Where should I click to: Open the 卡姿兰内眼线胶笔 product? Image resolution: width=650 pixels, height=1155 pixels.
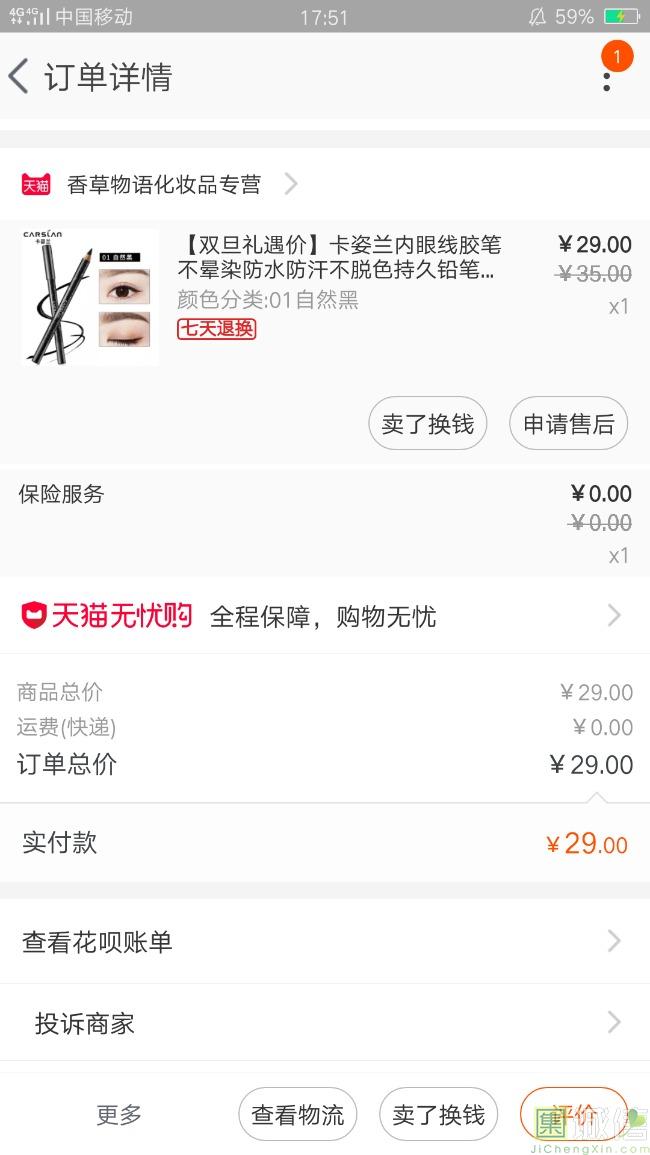coord(338,258)
